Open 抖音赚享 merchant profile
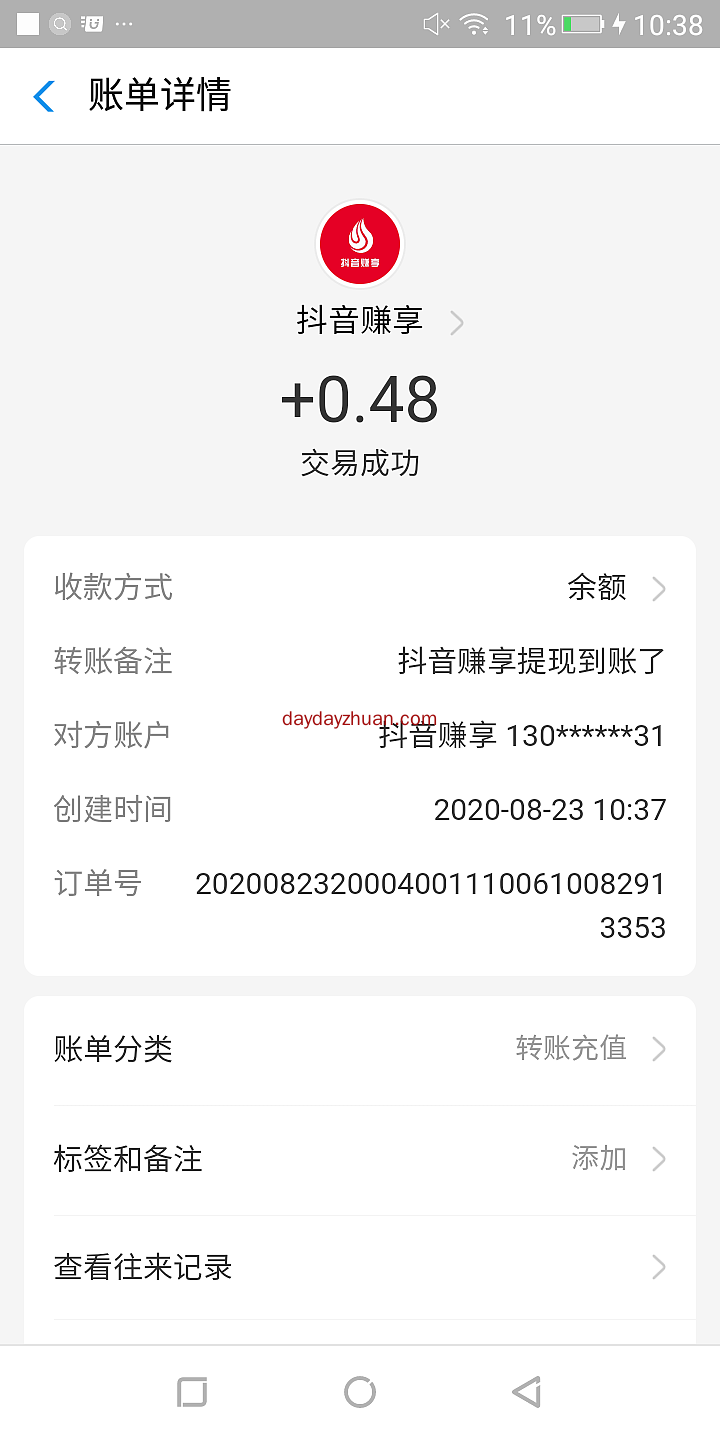 tap(380, 321)
